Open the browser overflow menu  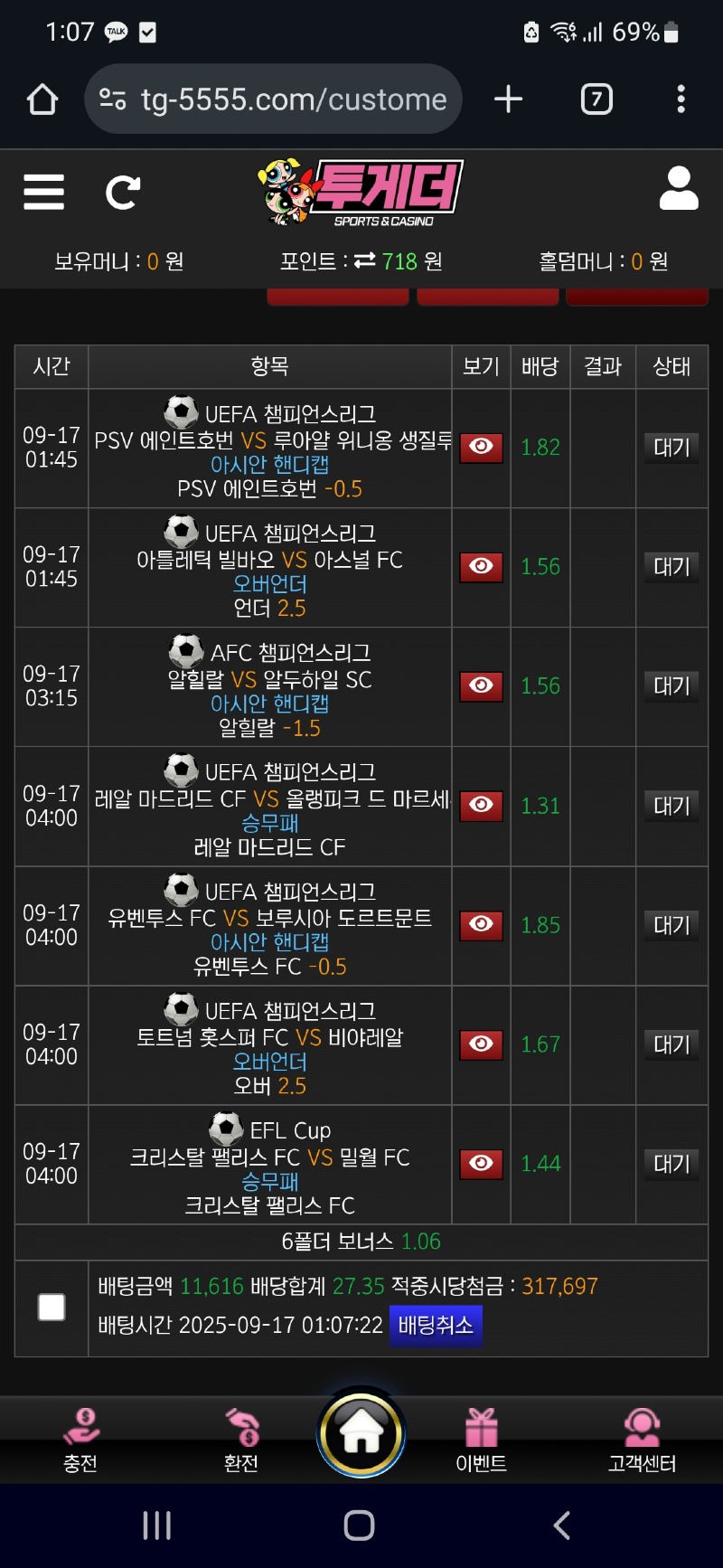click(681, 99)
